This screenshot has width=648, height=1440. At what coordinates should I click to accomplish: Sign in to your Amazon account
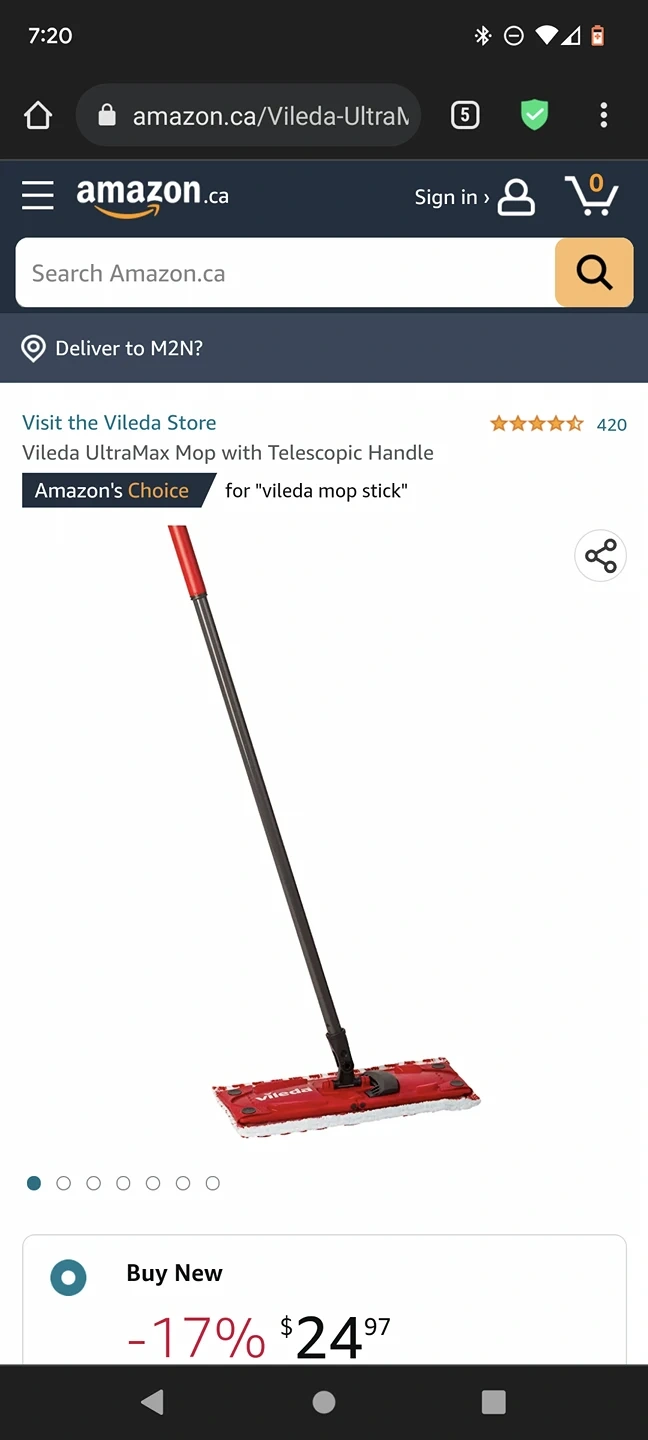474,197
